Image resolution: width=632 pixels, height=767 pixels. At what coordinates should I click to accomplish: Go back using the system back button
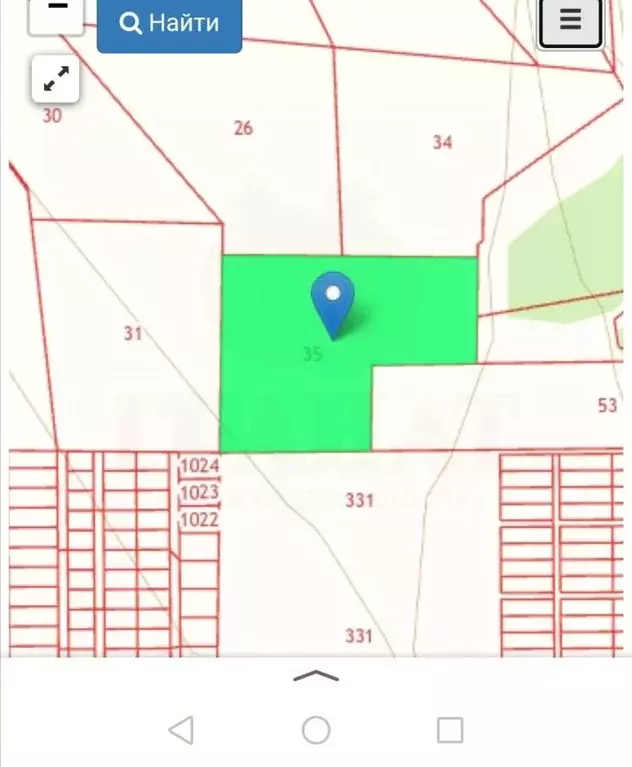(181, 730)
